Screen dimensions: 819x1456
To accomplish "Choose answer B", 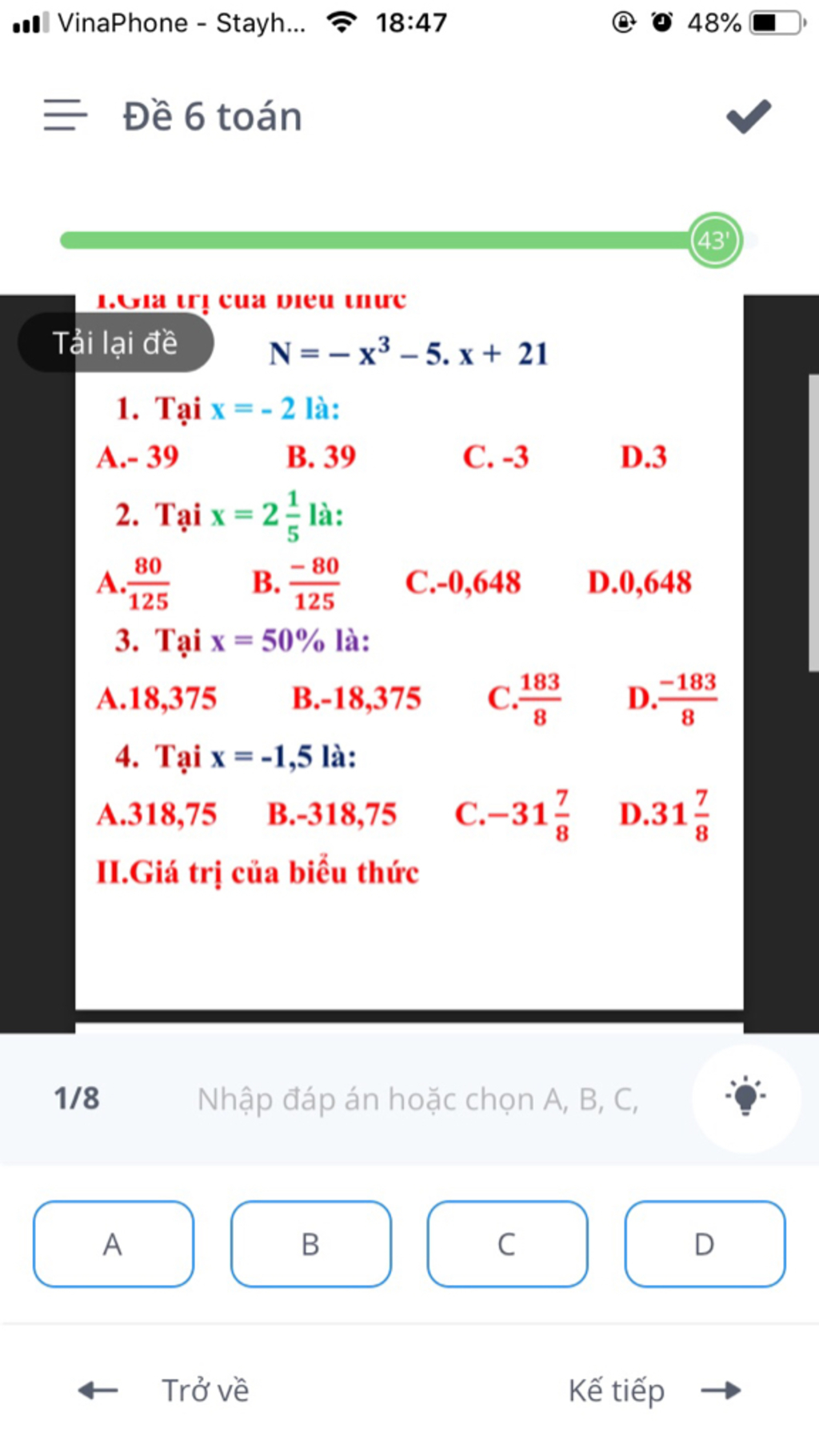I will (x=310, y=1244).
